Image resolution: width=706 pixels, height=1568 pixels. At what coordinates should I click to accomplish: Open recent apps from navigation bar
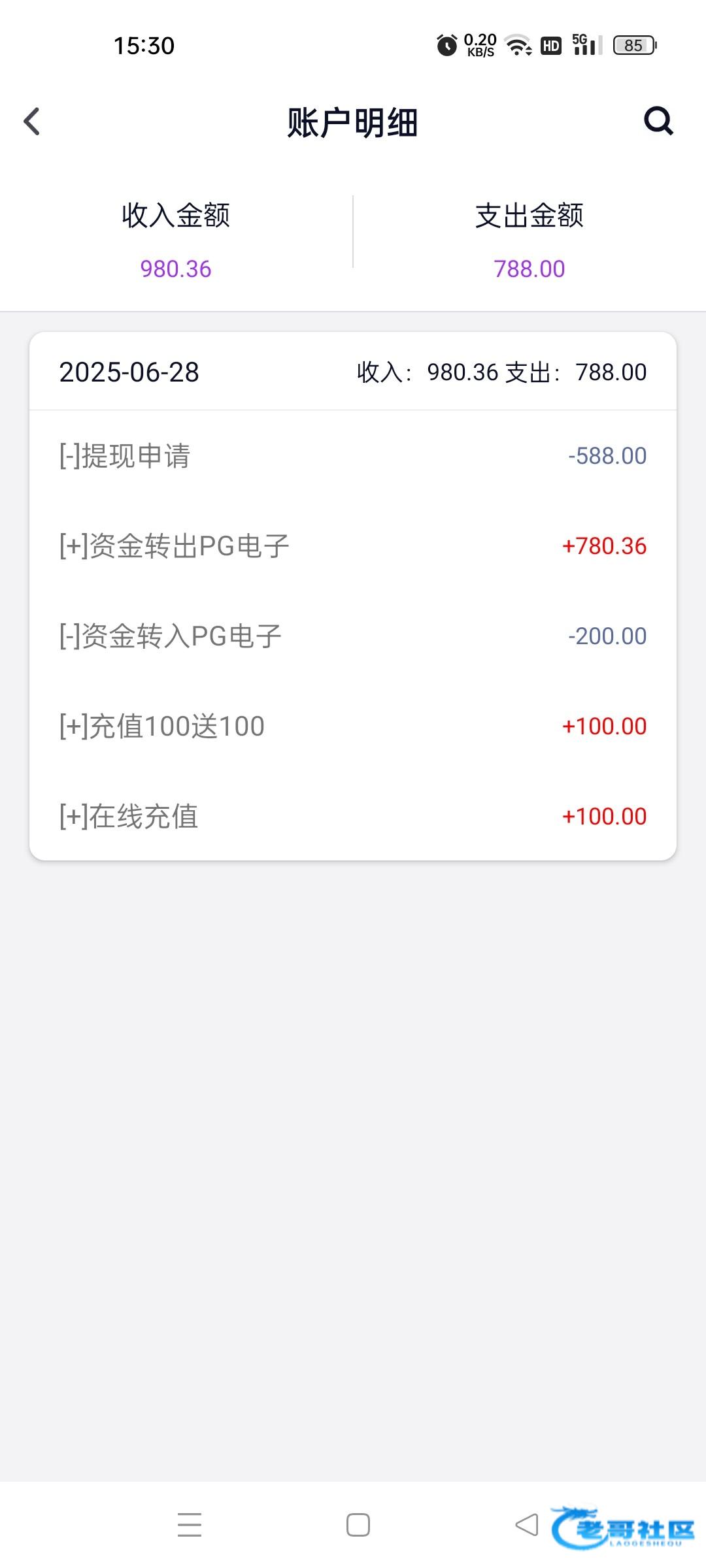190,1525
